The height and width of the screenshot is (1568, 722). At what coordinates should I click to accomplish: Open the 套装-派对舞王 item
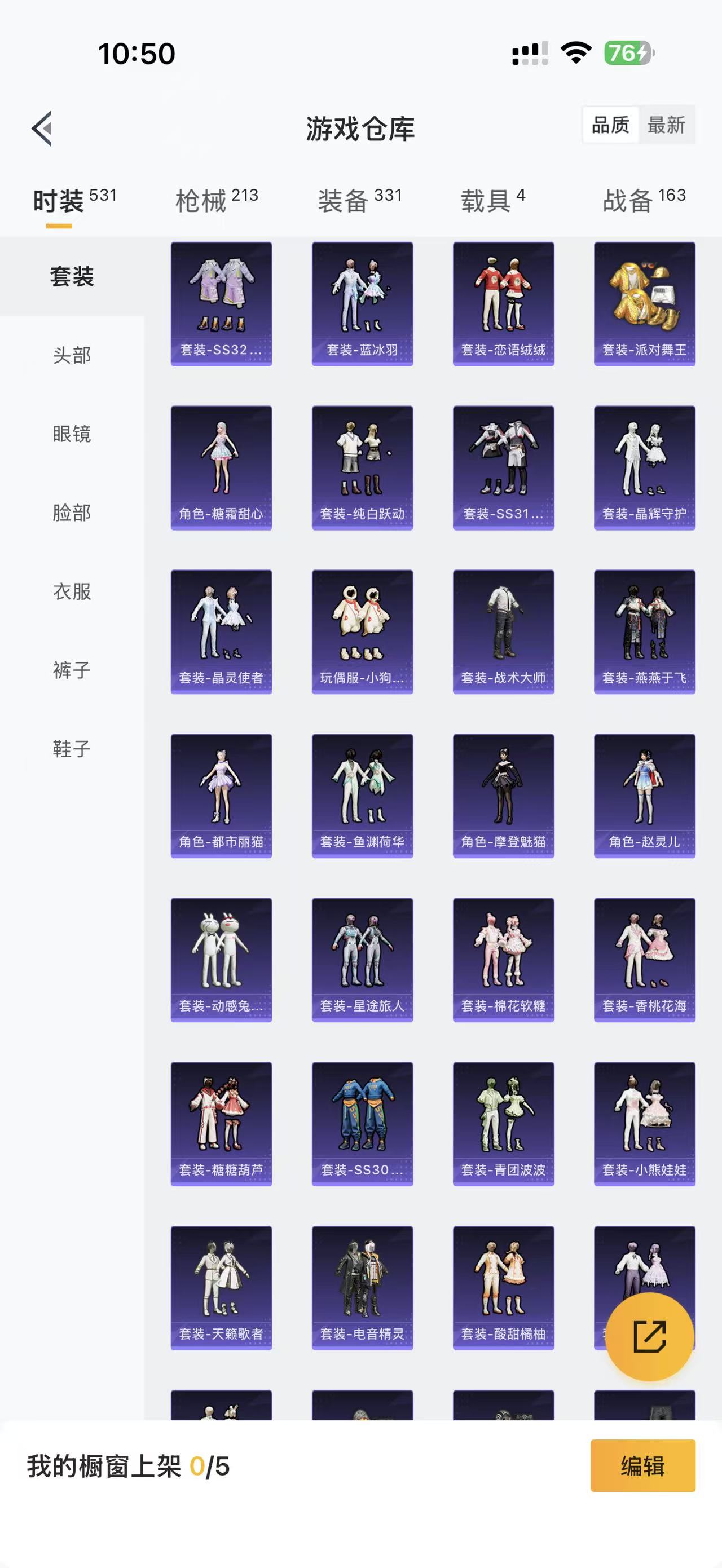644,304
